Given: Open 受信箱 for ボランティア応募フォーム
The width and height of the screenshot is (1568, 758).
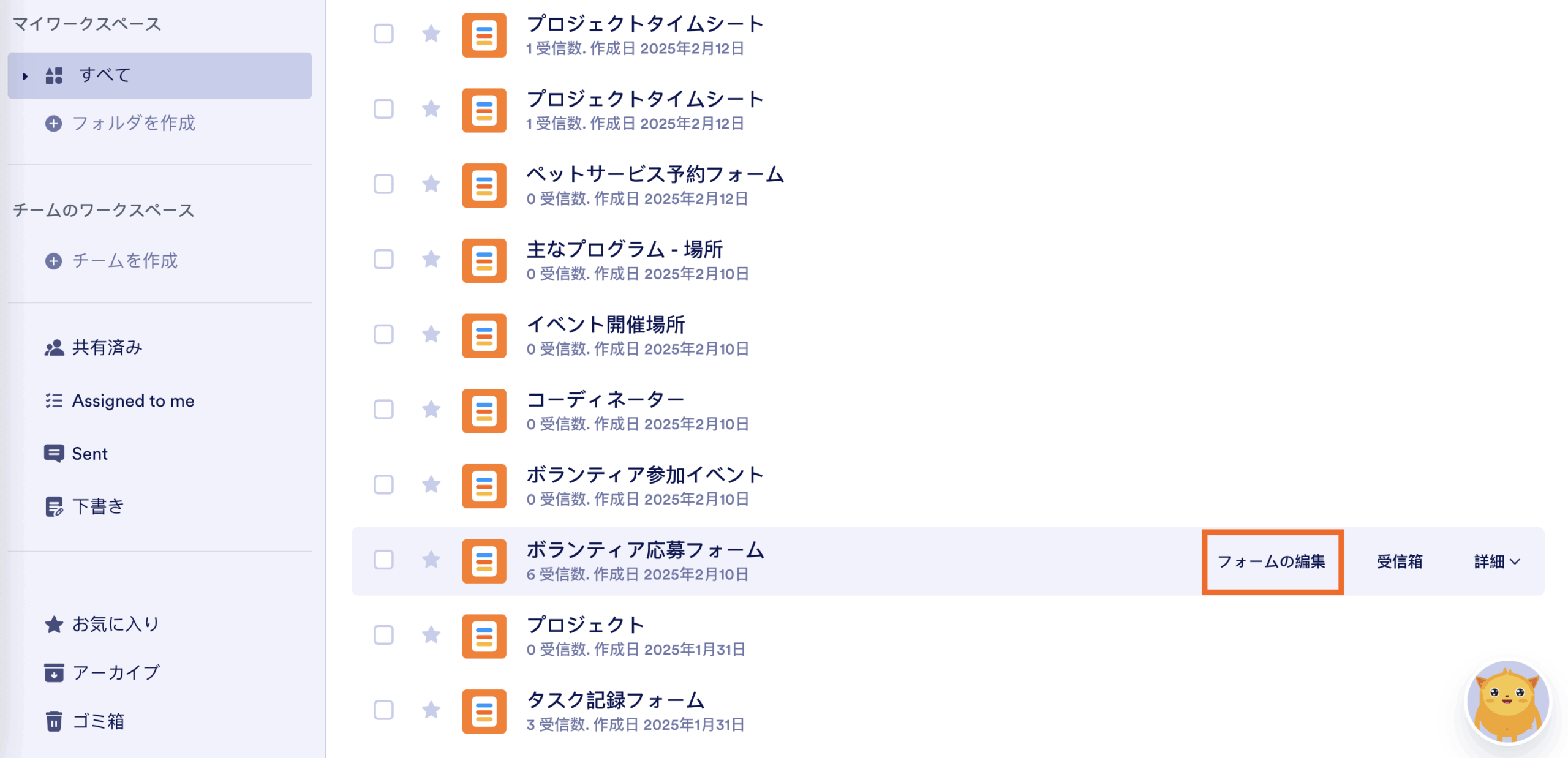Looking at the screenshot, I should 1399,561.
